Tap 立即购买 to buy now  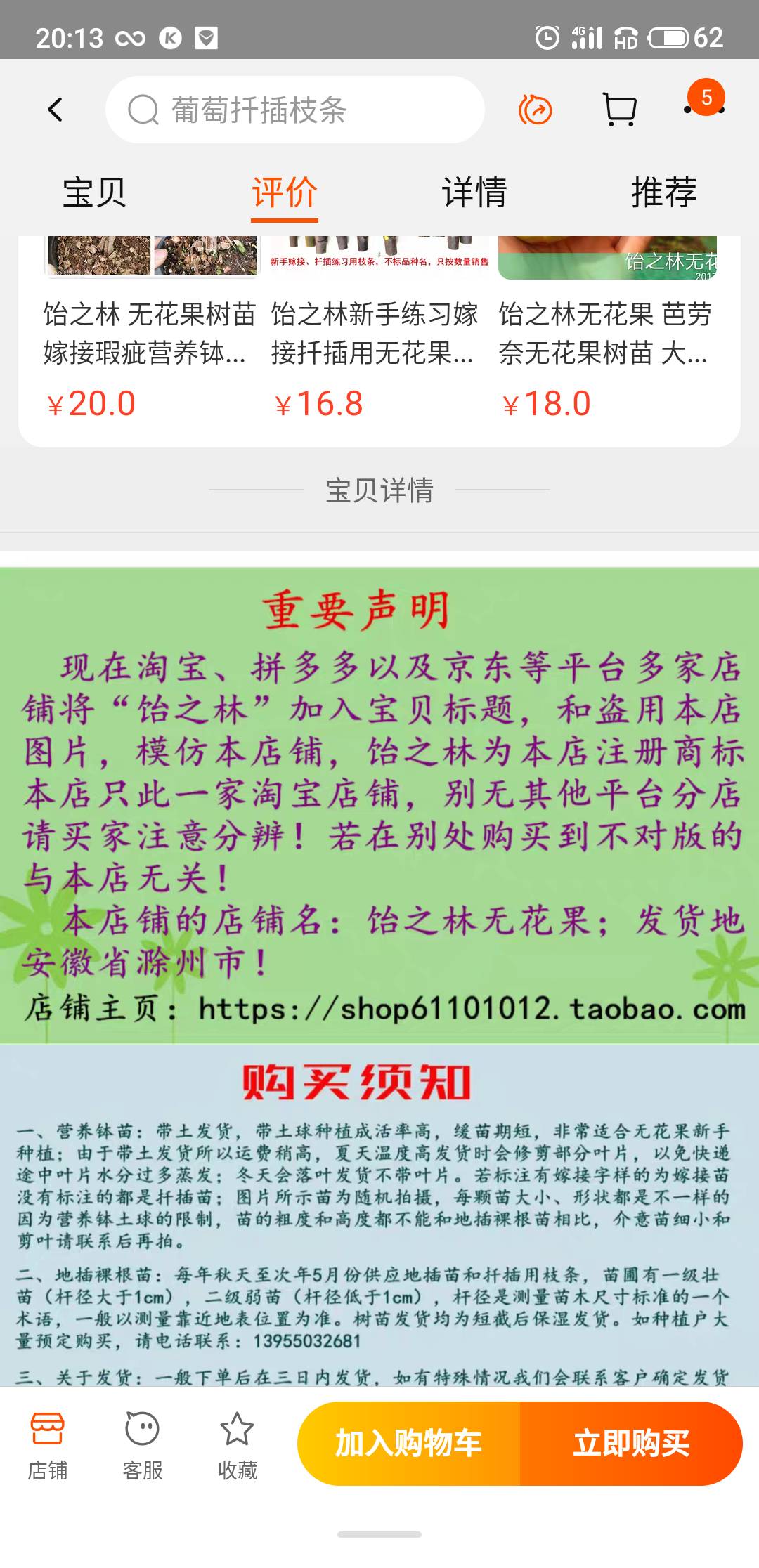[631, 1444]
